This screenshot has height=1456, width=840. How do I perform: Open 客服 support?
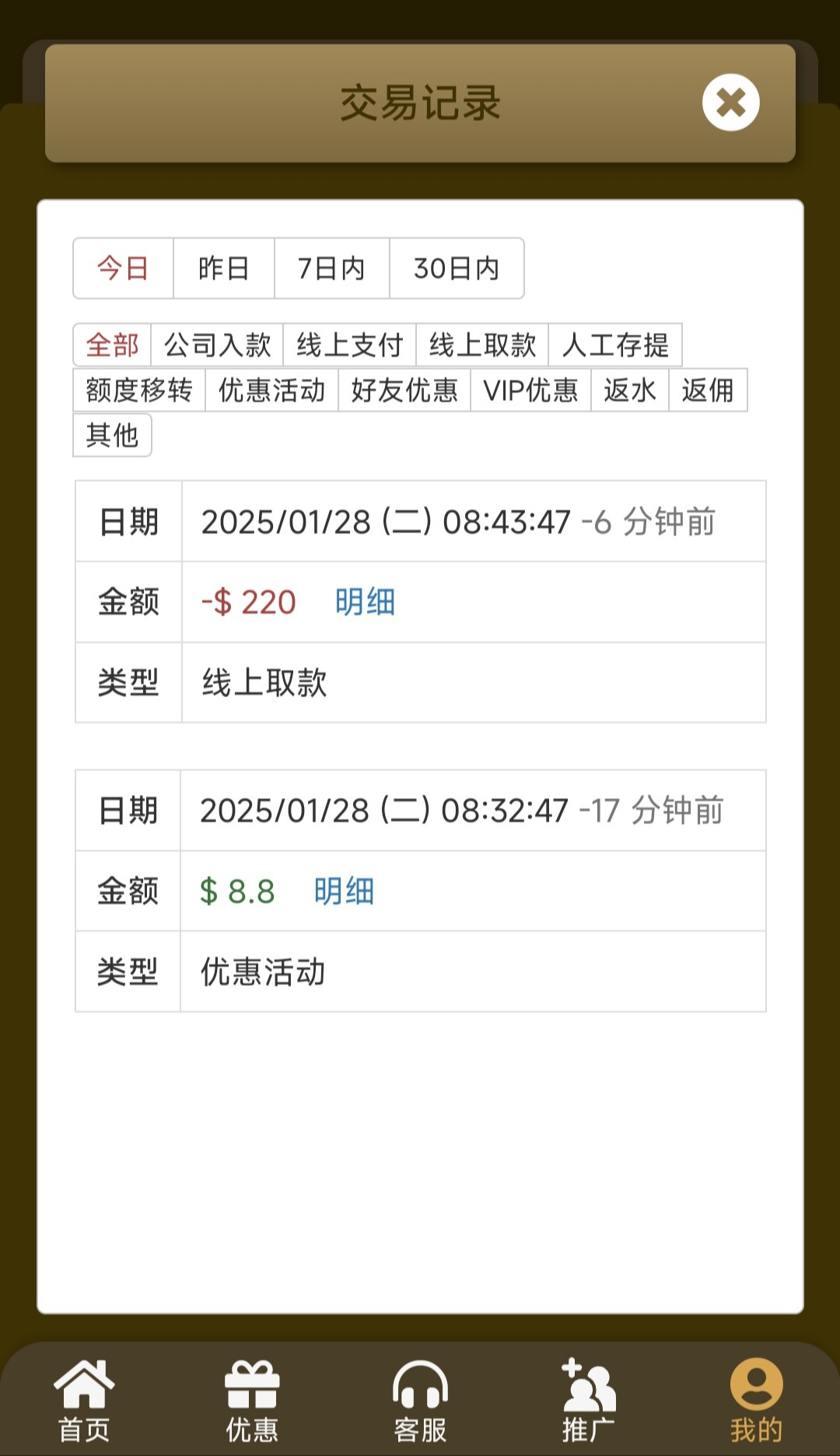420,1400
